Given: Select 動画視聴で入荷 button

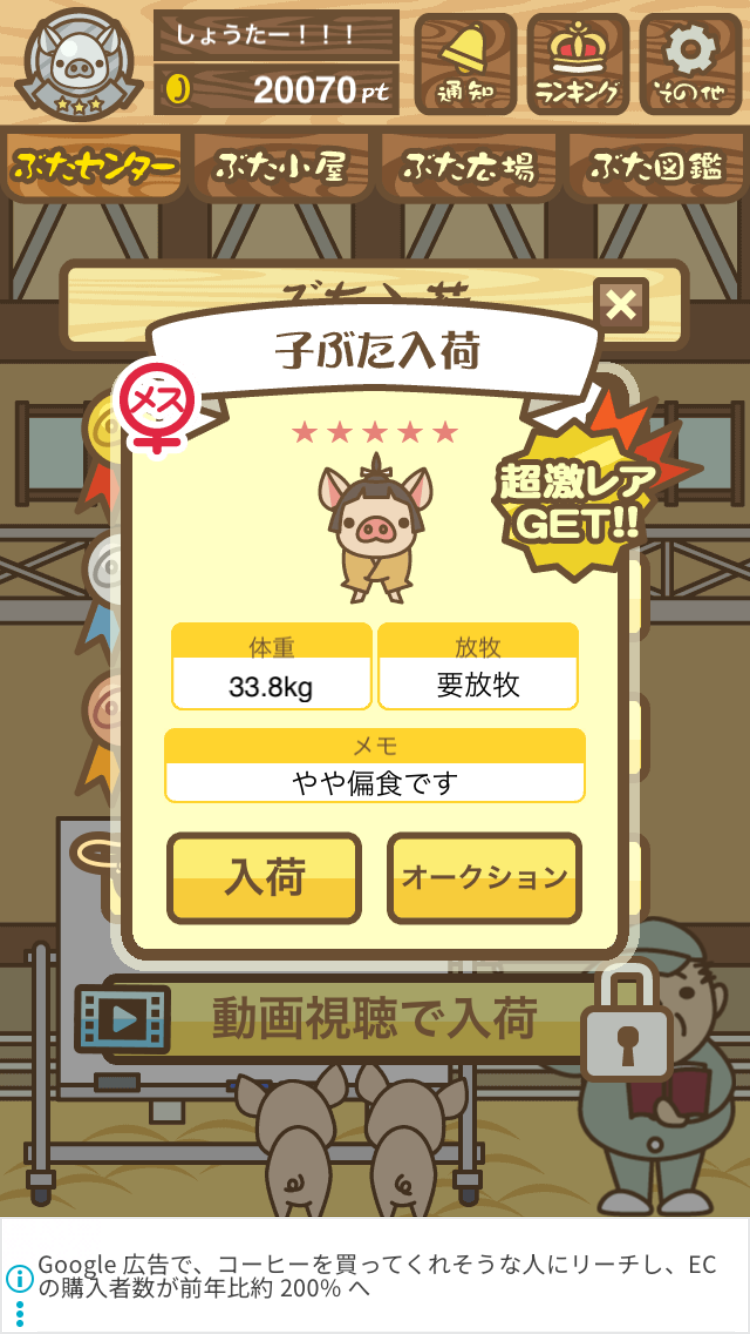Looking at the screenshot, I should [x=350, y=1018].
